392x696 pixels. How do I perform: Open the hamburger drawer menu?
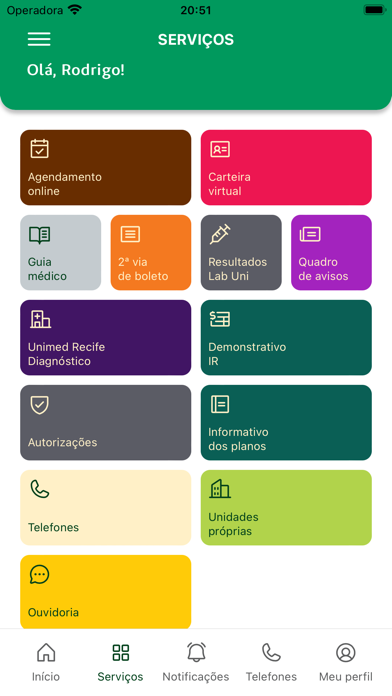pos(39,39)
